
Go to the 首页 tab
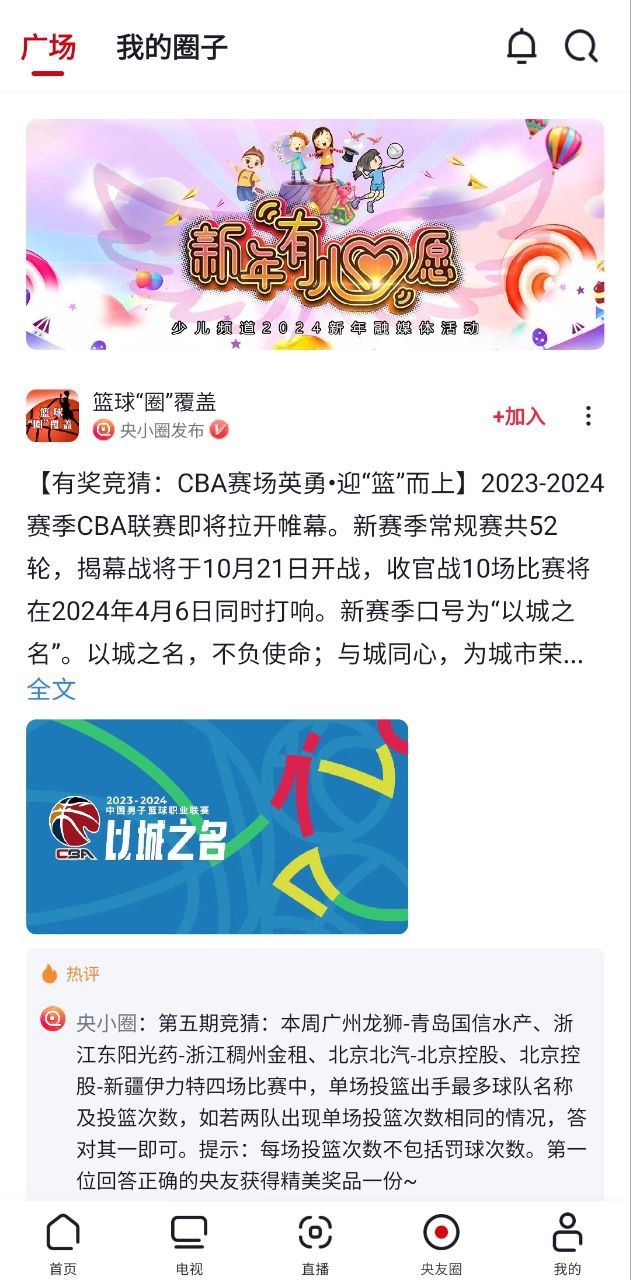(x=63, y=1243)
